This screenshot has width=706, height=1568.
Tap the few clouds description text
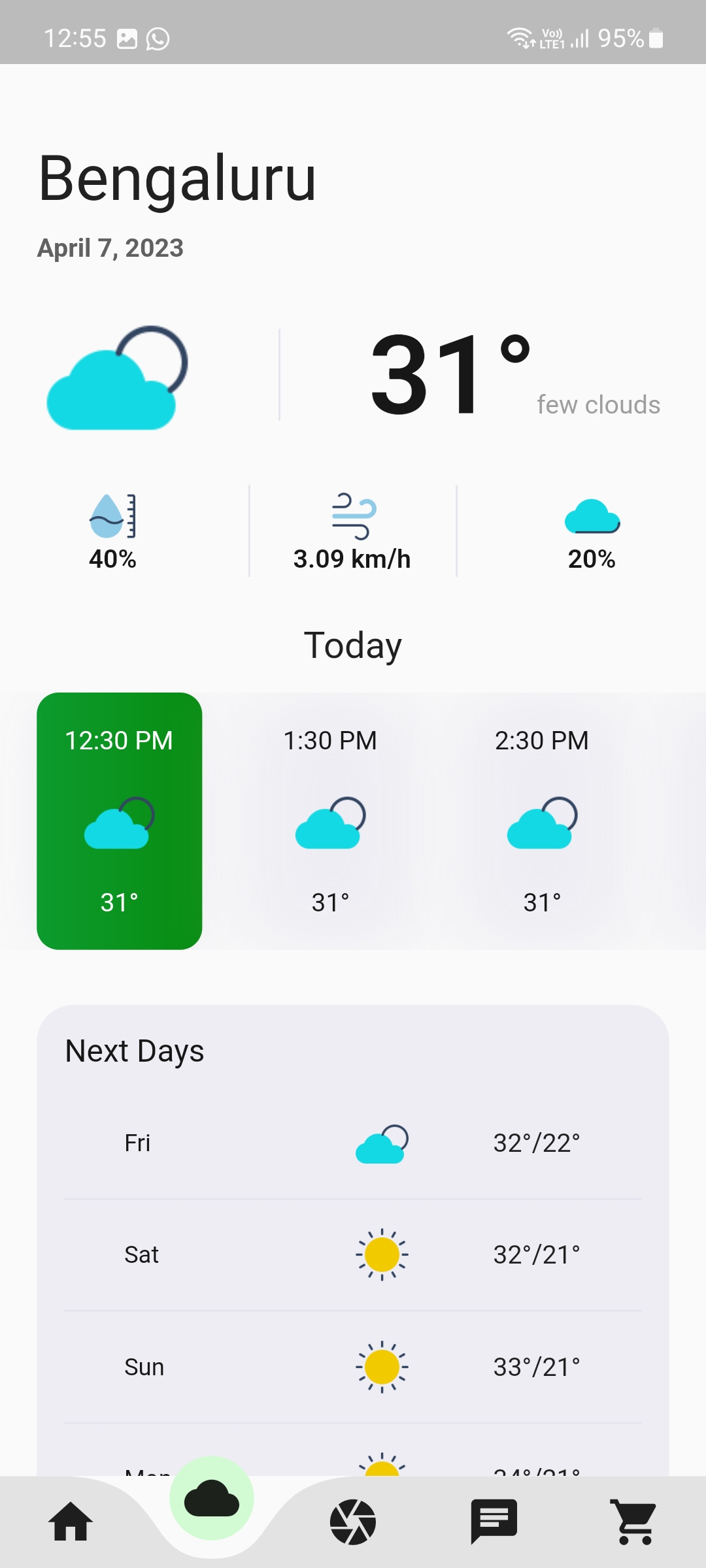tap(597, 405)
